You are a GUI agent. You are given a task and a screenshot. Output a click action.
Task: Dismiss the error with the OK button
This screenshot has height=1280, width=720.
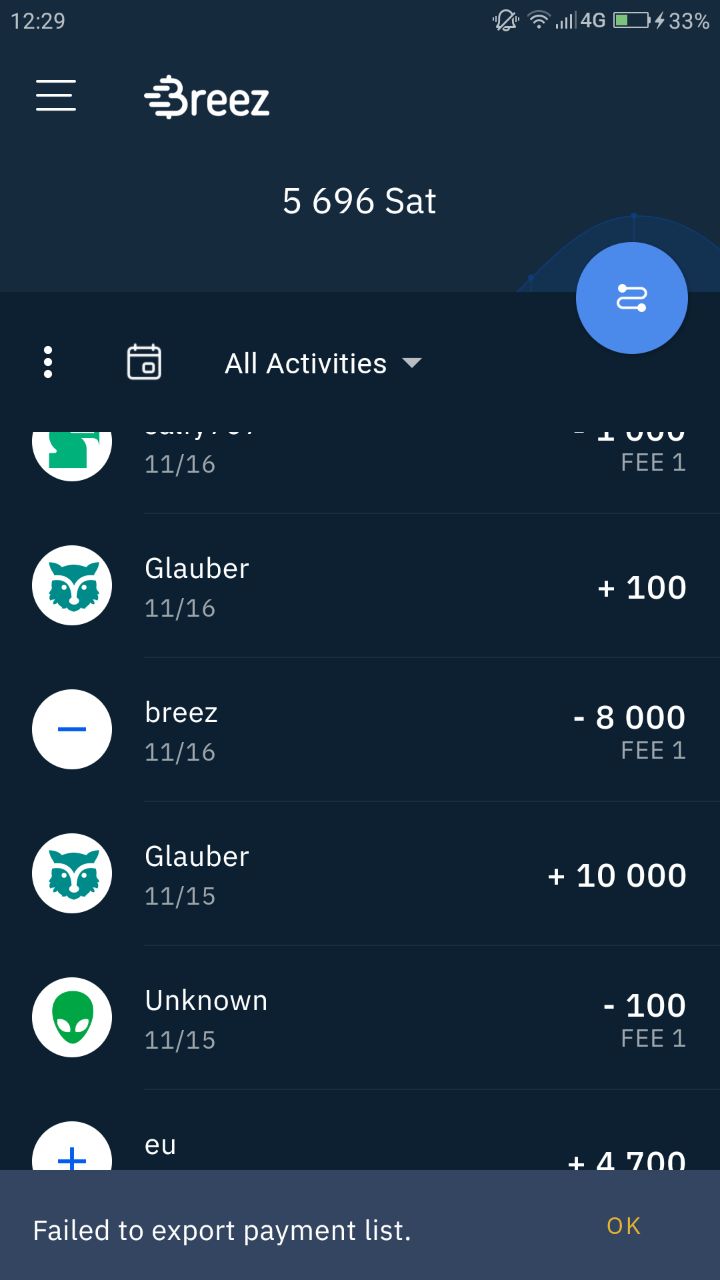pos(622,1225)
